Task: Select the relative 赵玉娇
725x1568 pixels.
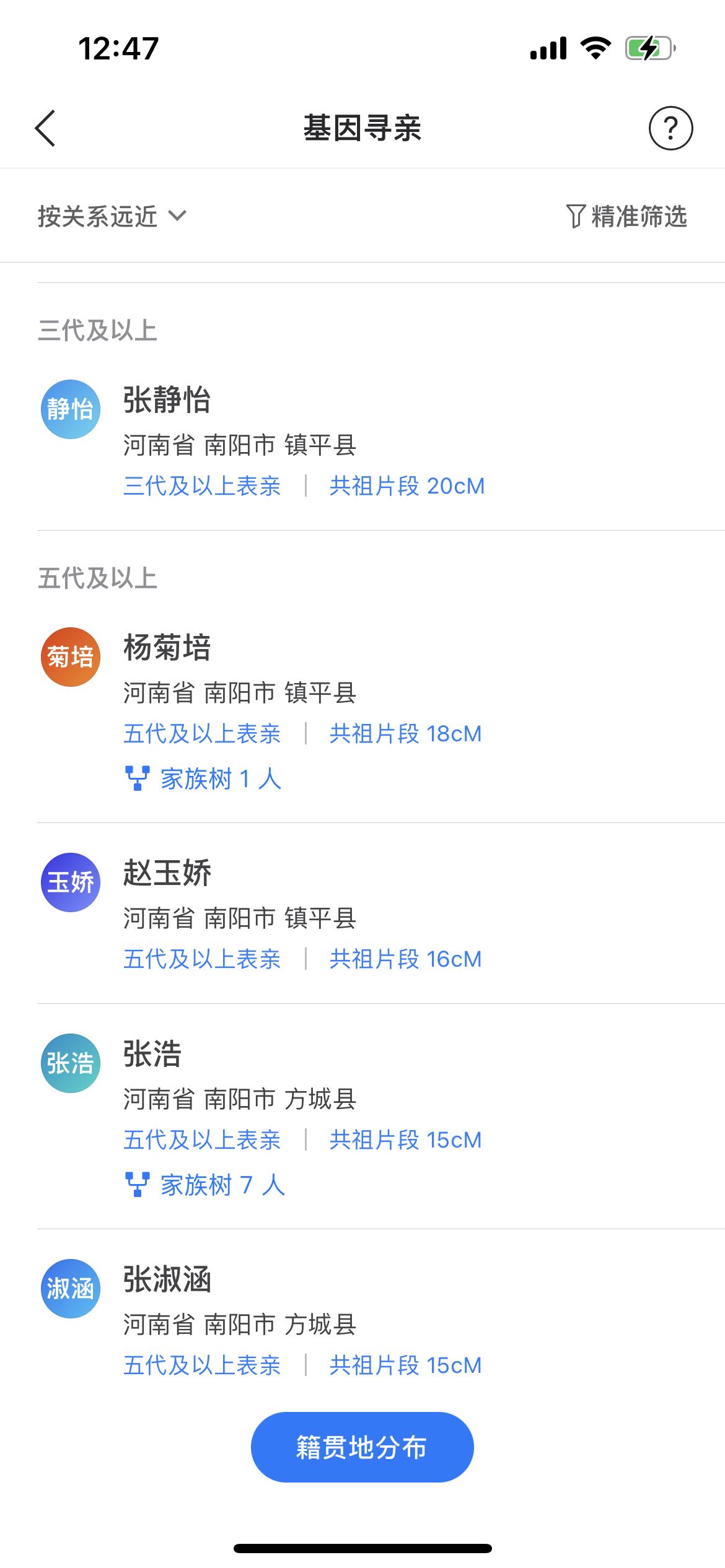Action: [x=167, y=873]
